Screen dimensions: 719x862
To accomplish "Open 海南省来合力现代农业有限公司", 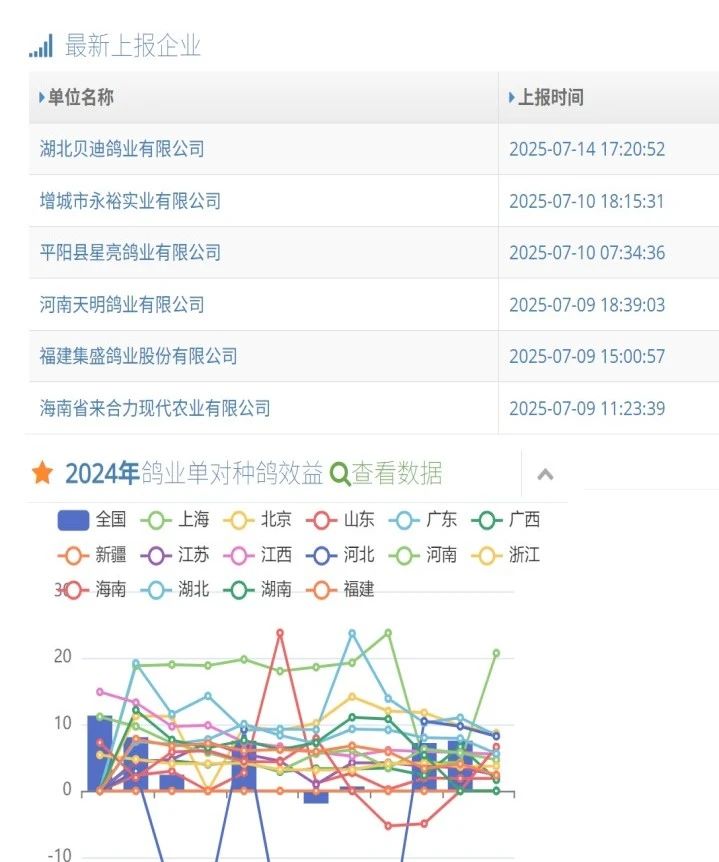I will coord(155,409).
